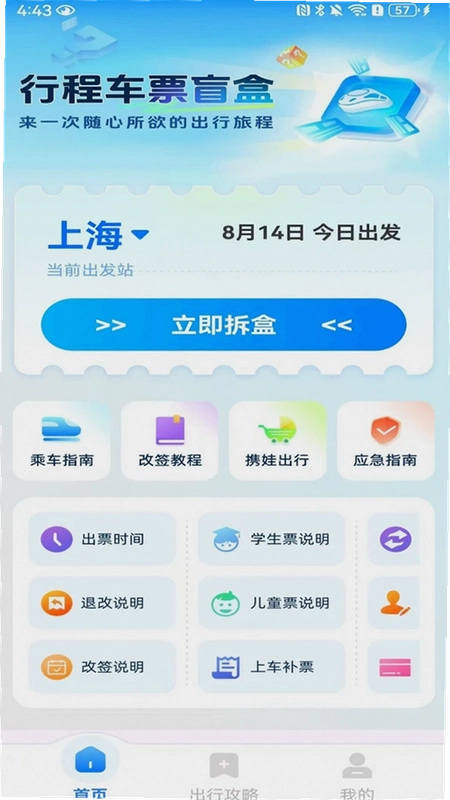Open 学生票说明

[x=271, y=539]
